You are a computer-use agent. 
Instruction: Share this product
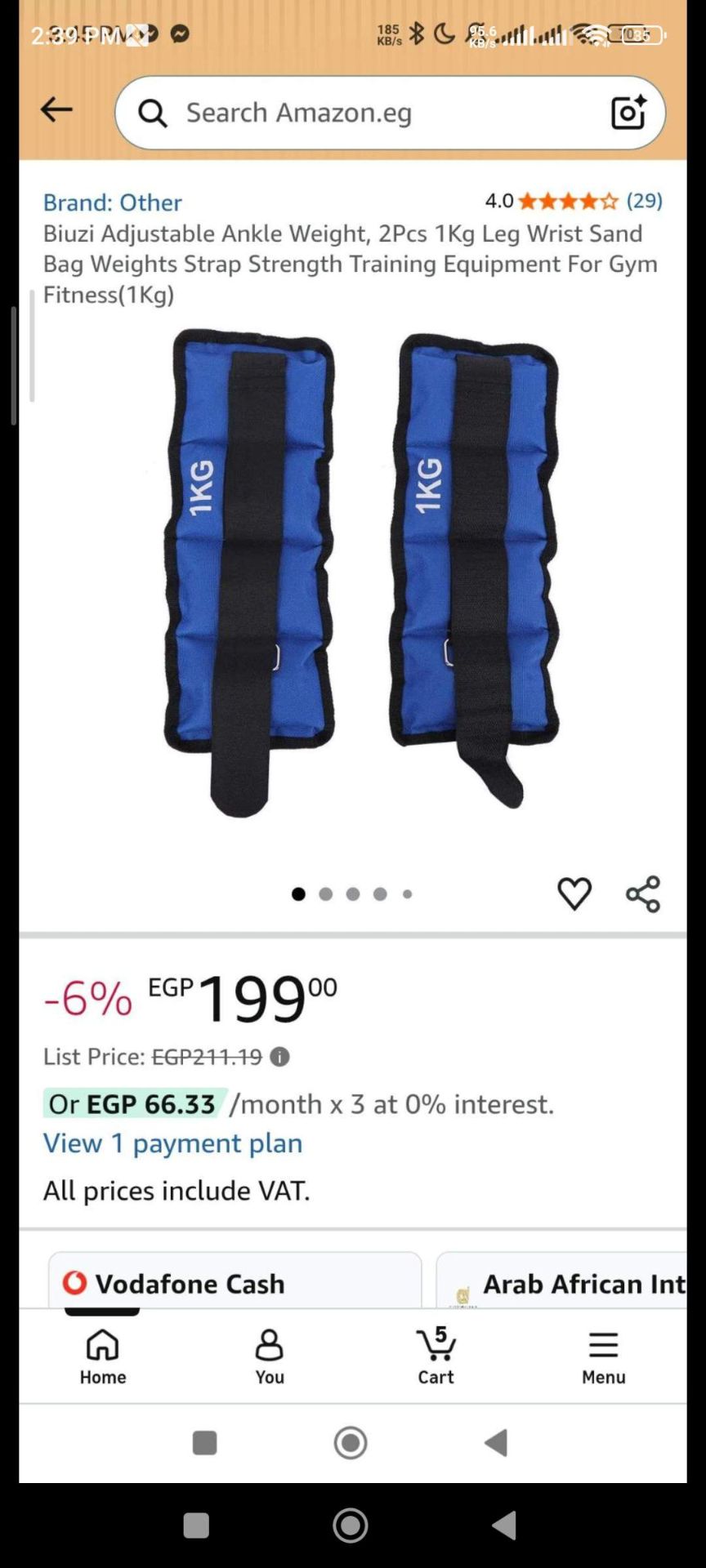click(643, 894)
